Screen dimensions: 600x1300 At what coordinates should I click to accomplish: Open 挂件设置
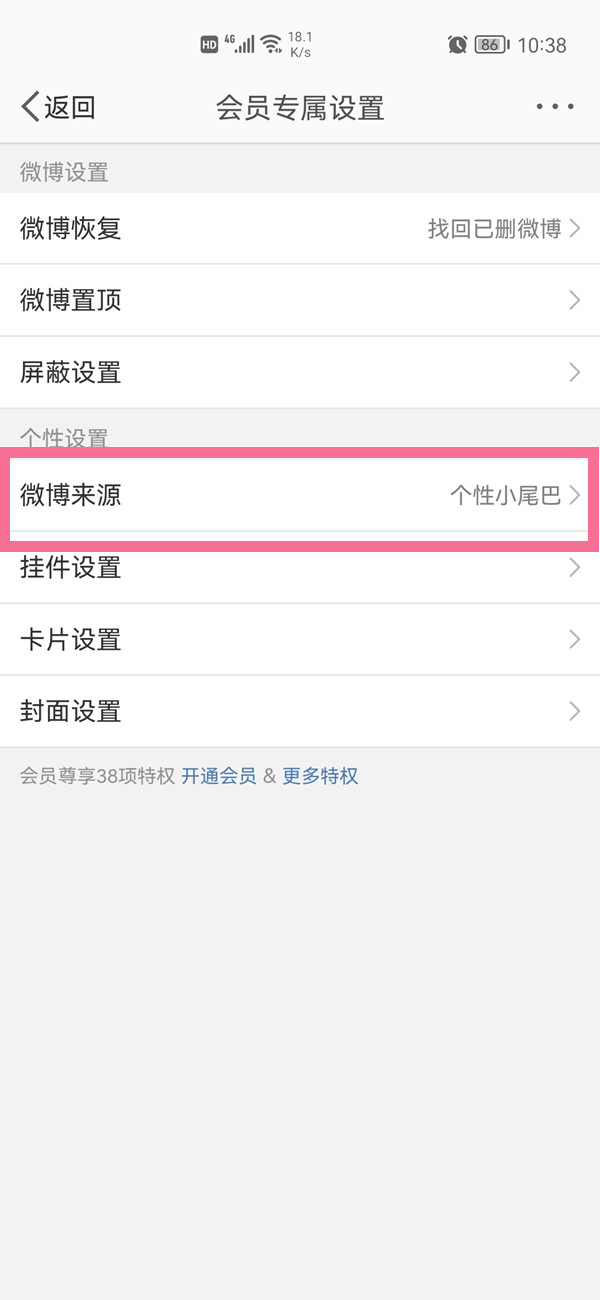300,567
